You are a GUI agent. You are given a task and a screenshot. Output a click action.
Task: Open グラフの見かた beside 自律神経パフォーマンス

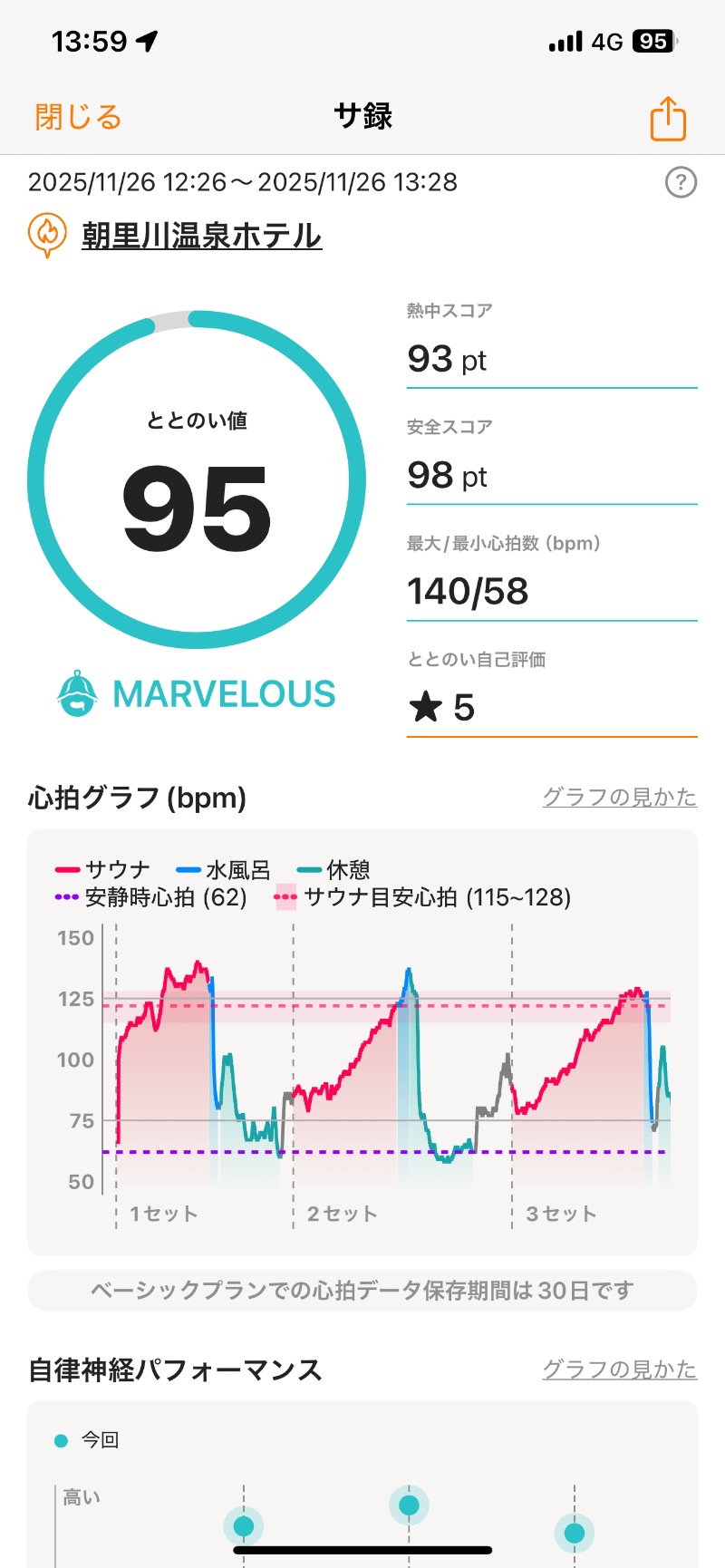pyautogui.click(x=619, y=1369)
